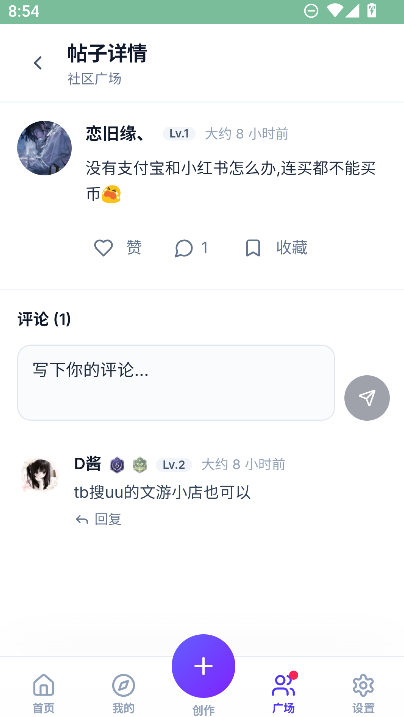
Task: Tap the 创作 plus button
Action: click(x=203, y=666)
